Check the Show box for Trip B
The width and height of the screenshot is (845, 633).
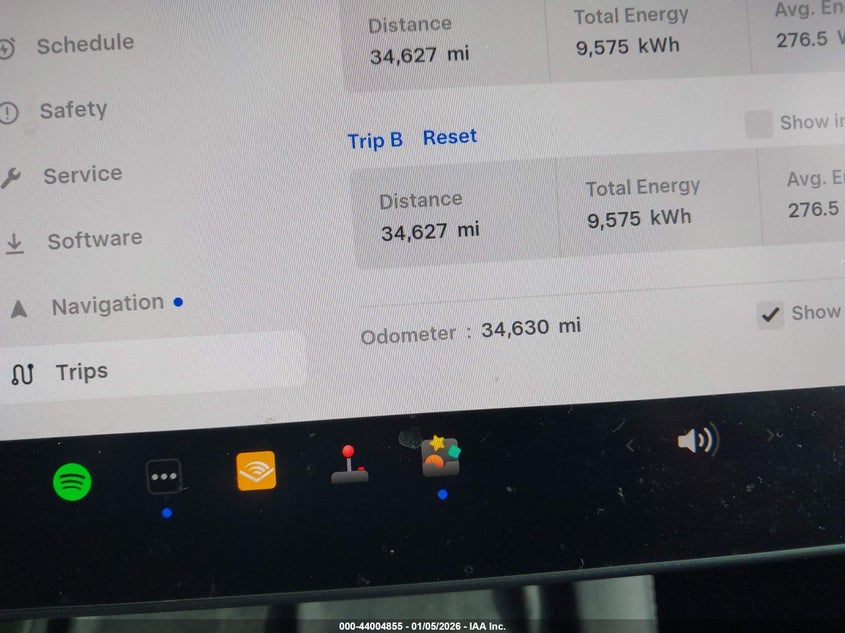[759, 124]
